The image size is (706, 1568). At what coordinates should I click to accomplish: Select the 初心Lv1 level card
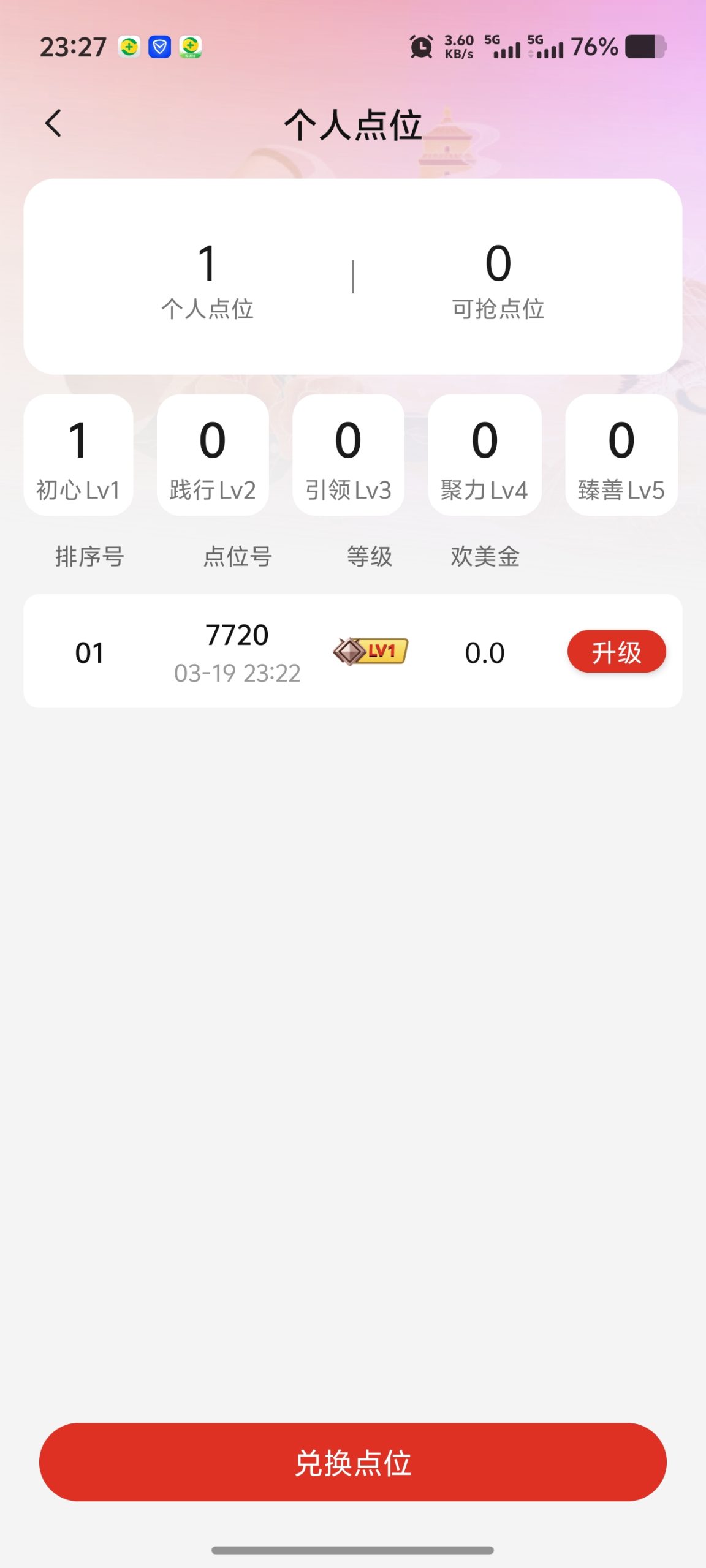click(x=78, y=454)
